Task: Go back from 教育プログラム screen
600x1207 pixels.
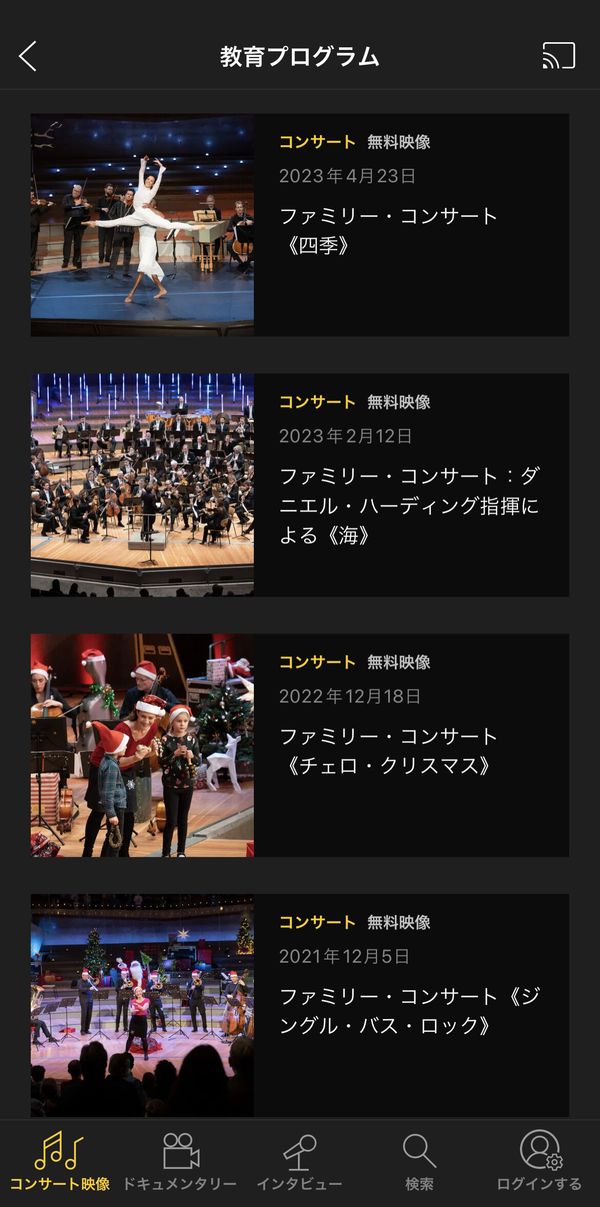Action: tap(28, 56)
